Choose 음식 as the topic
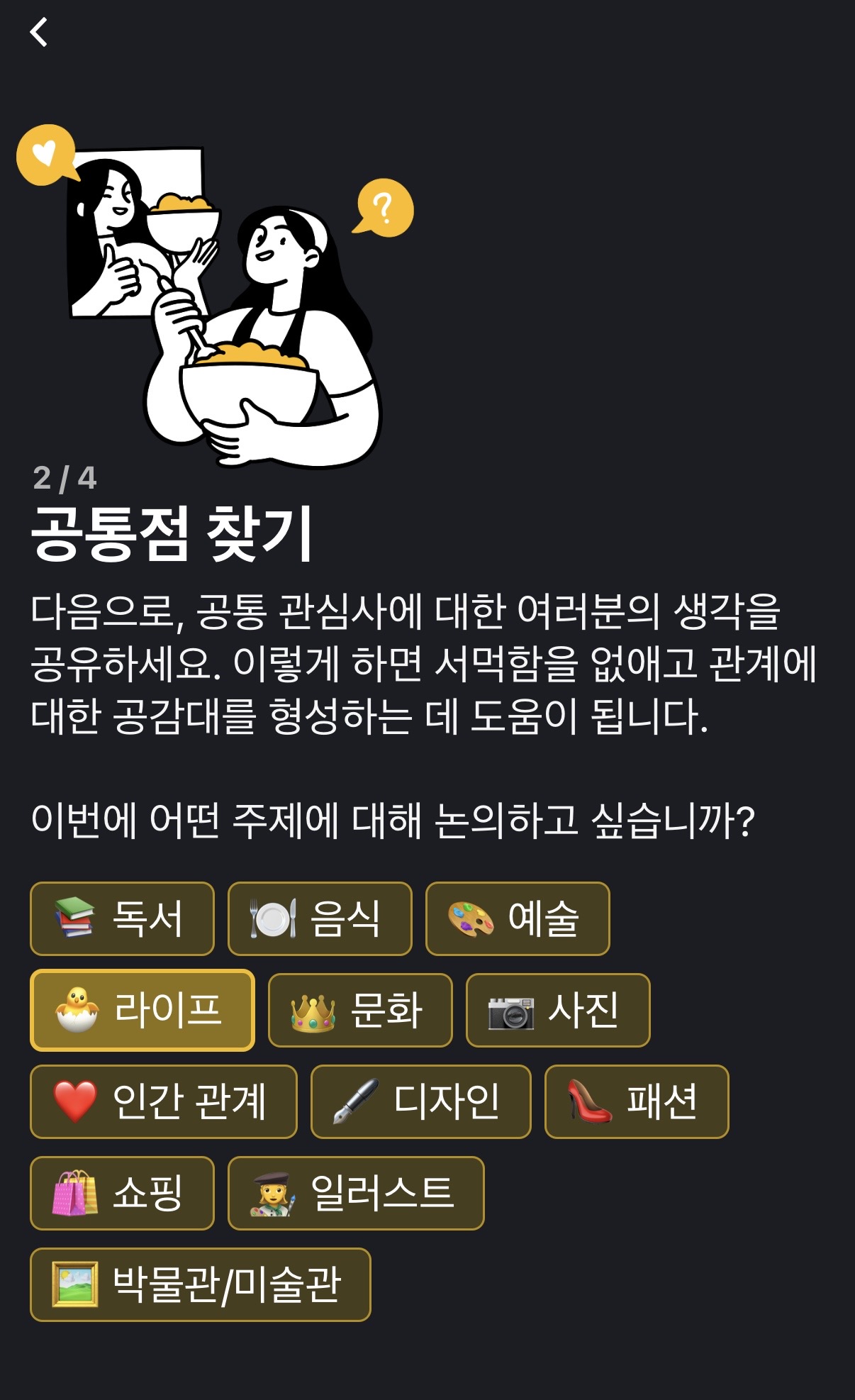855x1400 pixels. pyautogui.click(x=320, y=918)
